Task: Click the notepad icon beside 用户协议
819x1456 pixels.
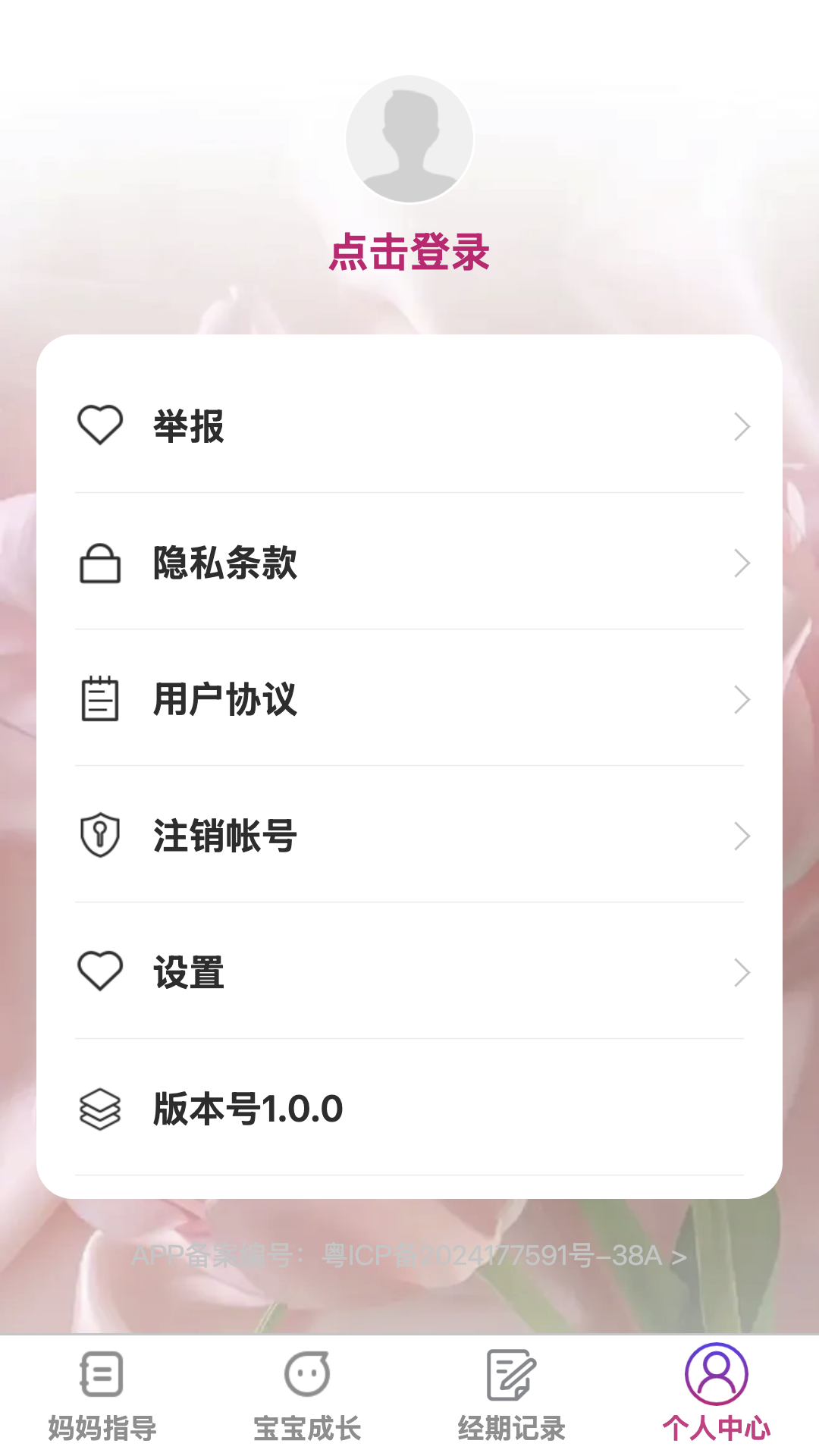Action: [x=100, y=699]
